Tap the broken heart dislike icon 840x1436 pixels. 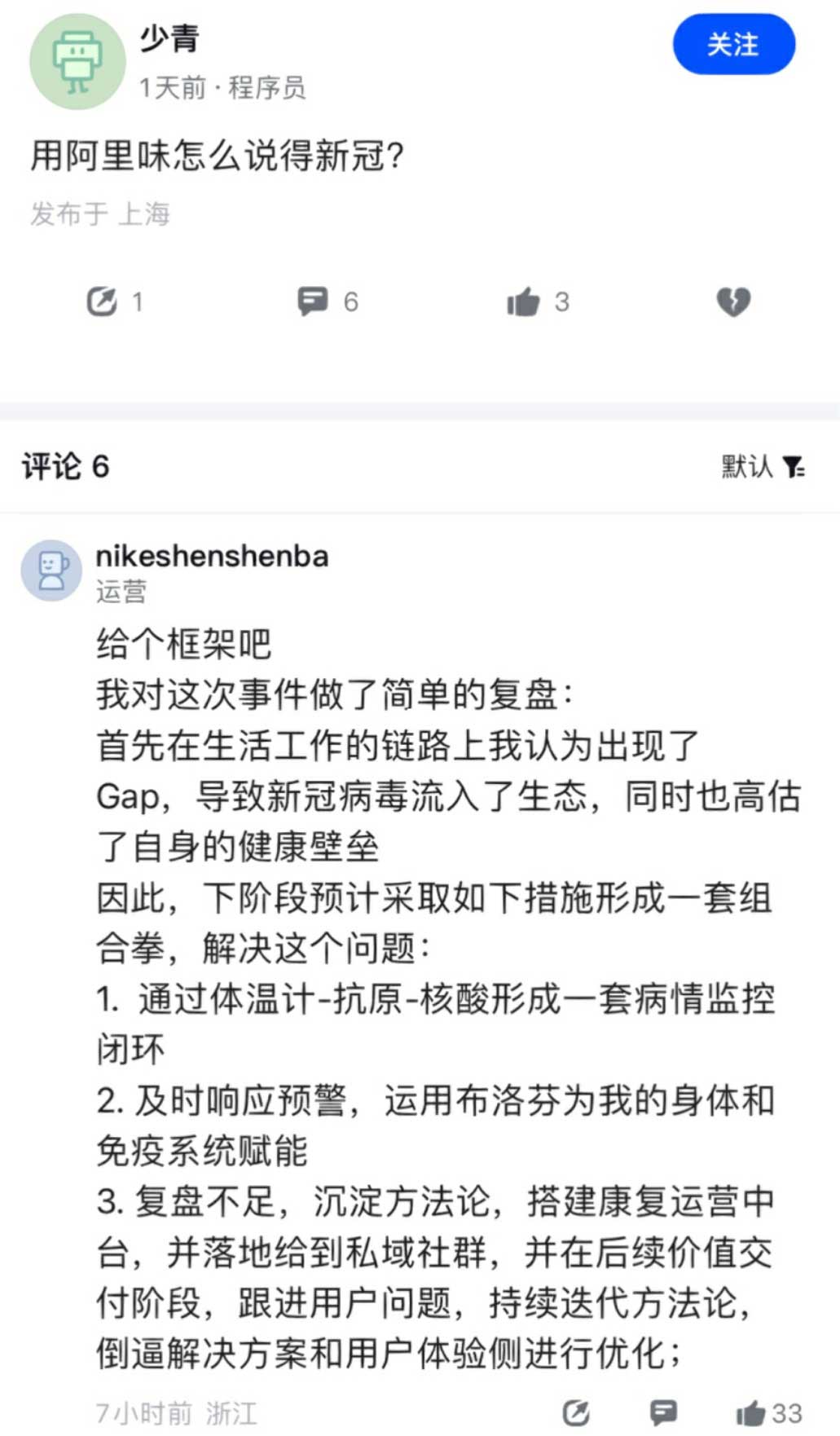point(732,302)
